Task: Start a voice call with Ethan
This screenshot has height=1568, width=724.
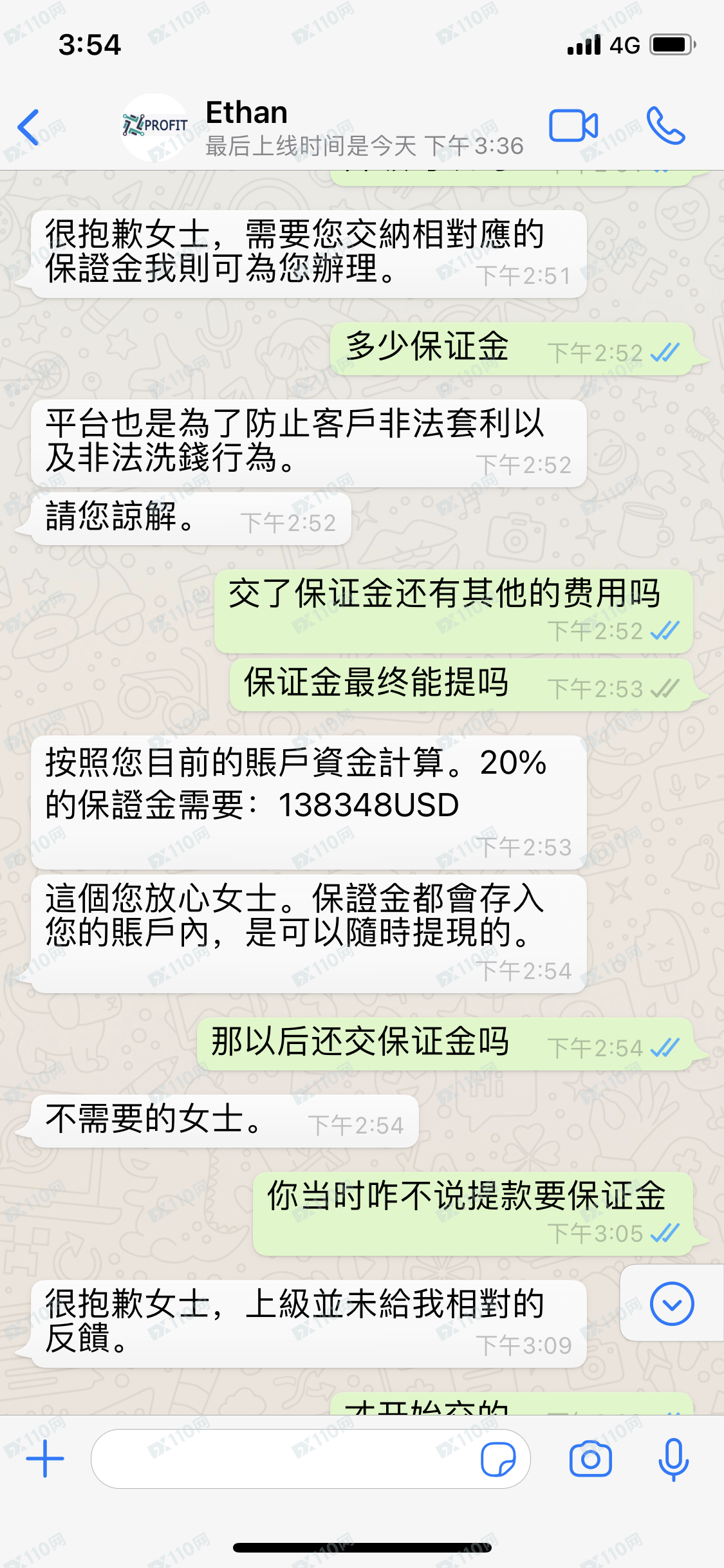Action: coord(666,126)
